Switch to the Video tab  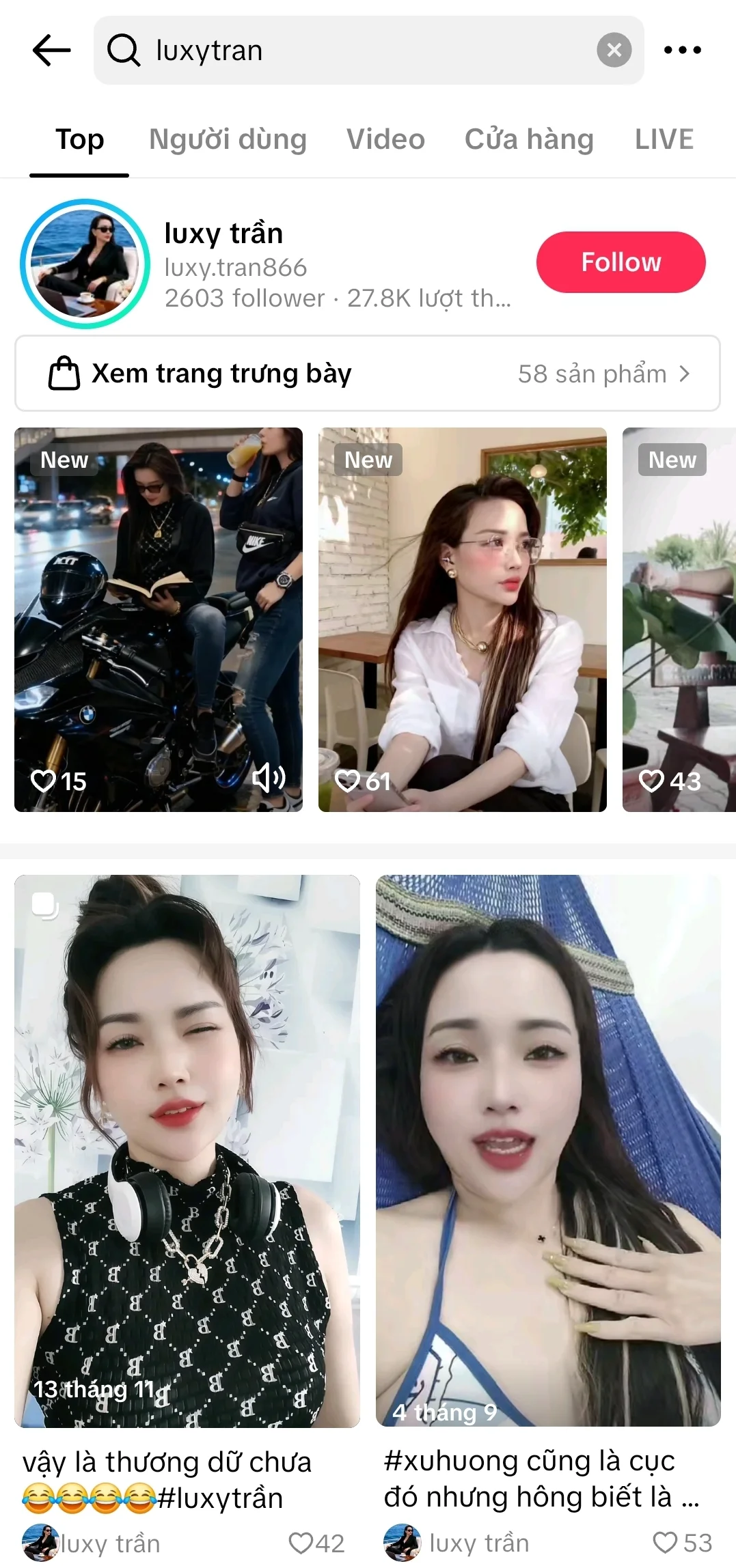click(385, 139)
